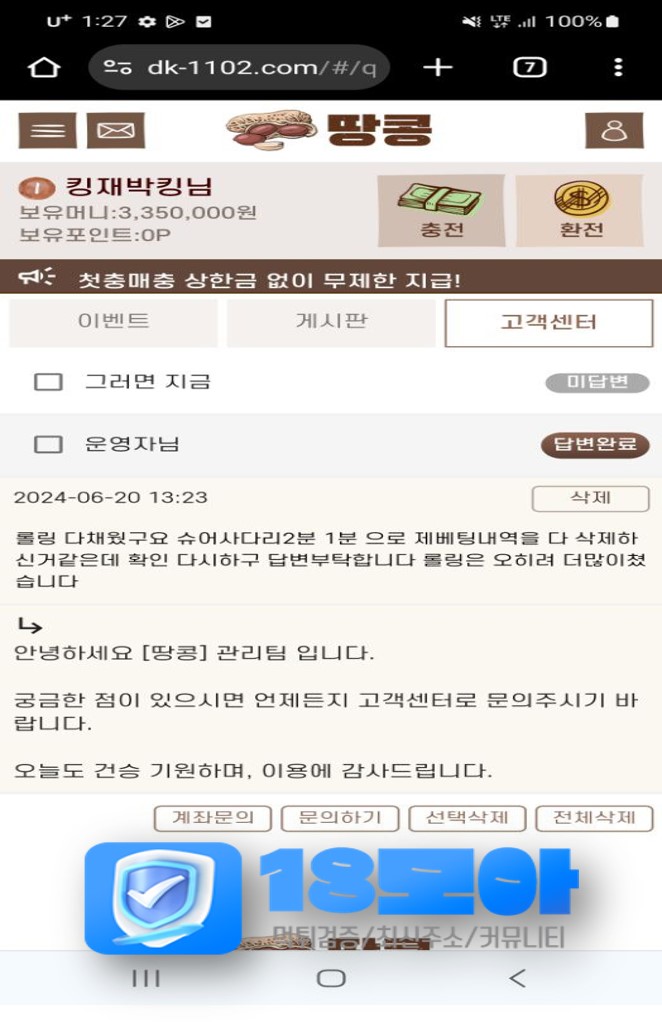Image resolution: width=662 pixels, height=1022 pixels.
Task: Open the hamburger menu
Action: click(x=47, y=131)
